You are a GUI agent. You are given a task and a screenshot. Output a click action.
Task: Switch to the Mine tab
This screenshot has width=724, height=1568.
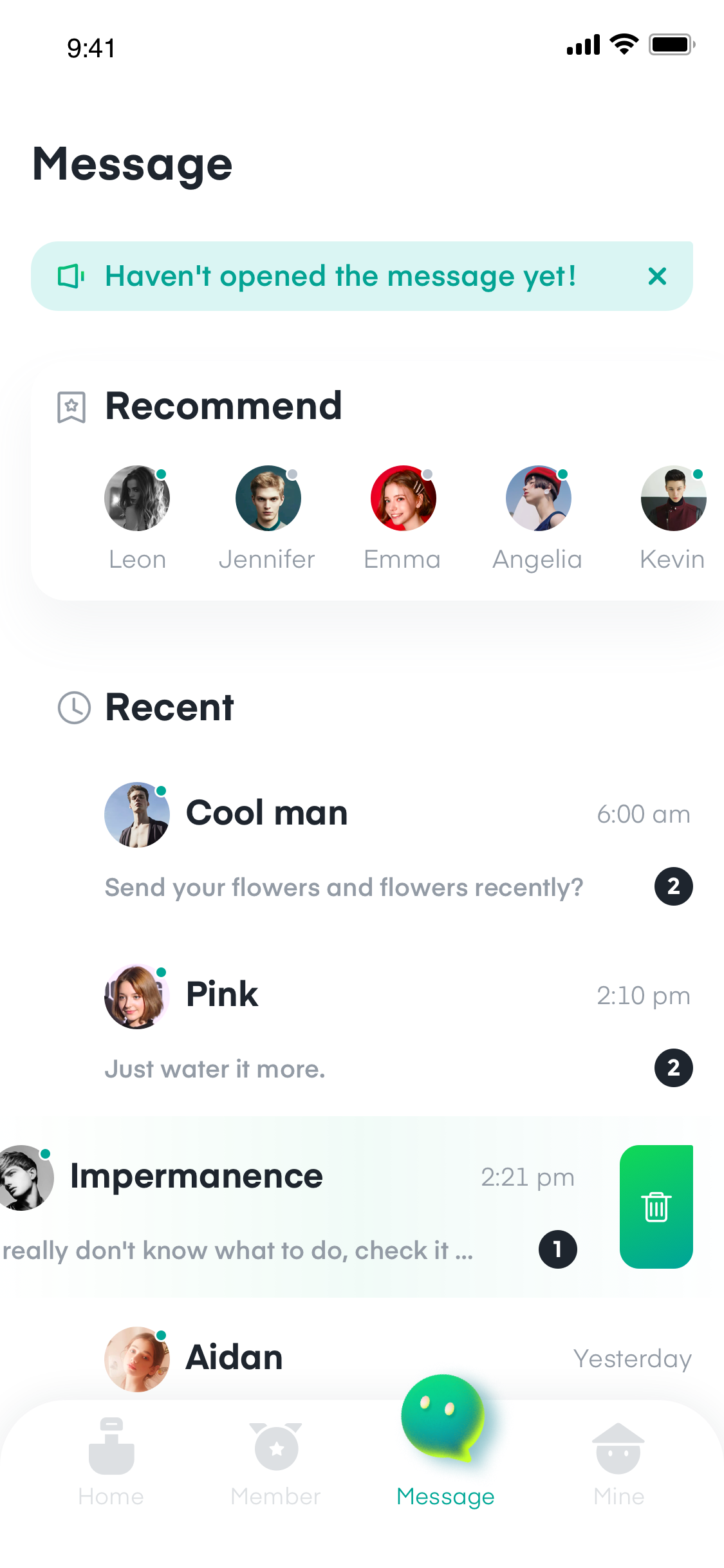point(618,1462)
